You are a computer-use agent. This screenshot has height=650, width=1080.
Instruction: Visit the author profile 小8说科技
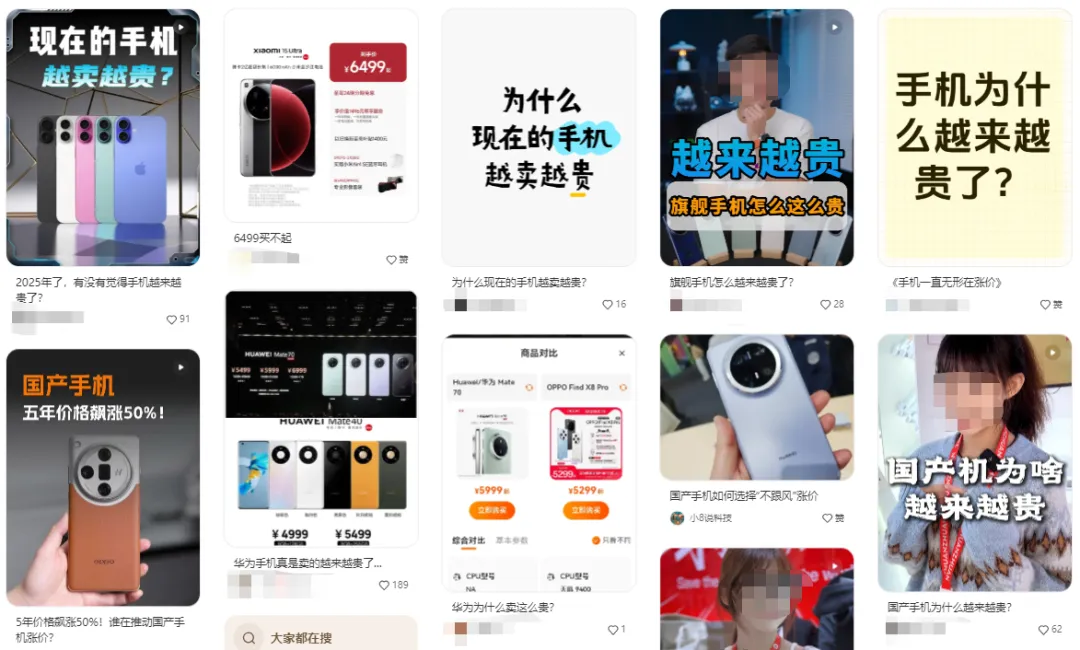709,518
